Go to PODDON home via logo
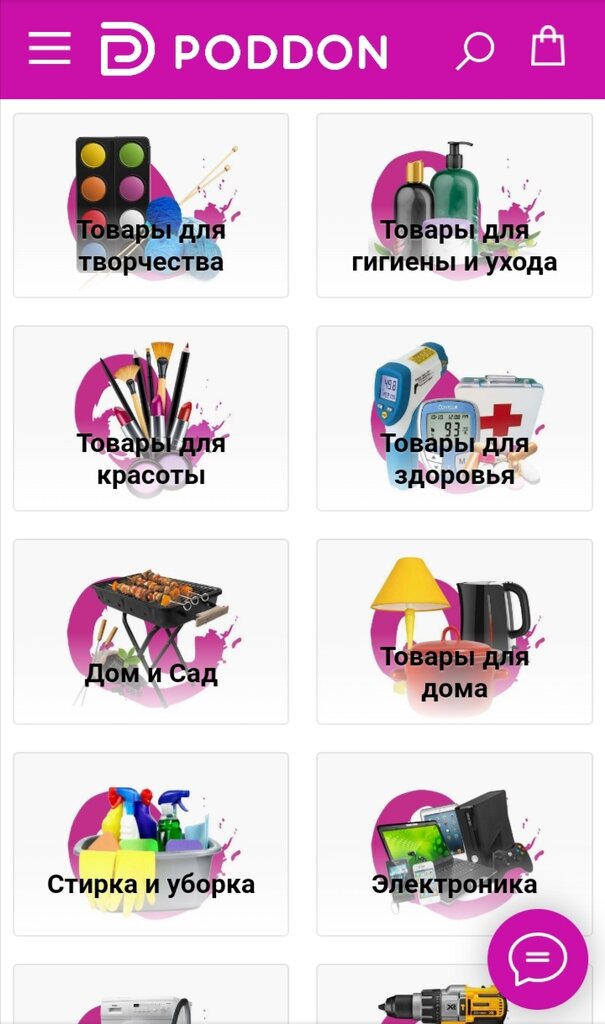 (x=245, y=50)
